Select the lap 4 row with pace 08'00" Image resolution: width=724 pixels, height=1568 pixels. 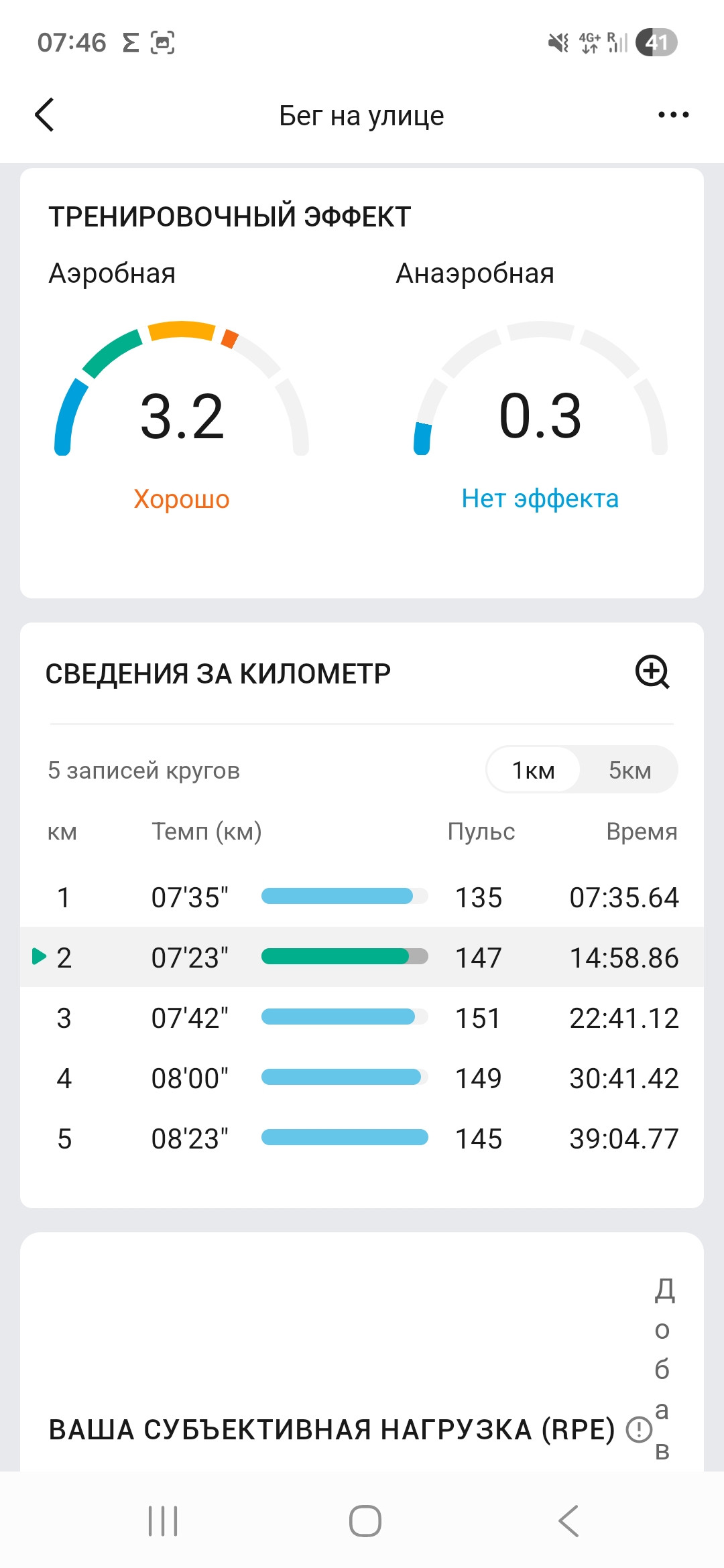(362, 1078)
